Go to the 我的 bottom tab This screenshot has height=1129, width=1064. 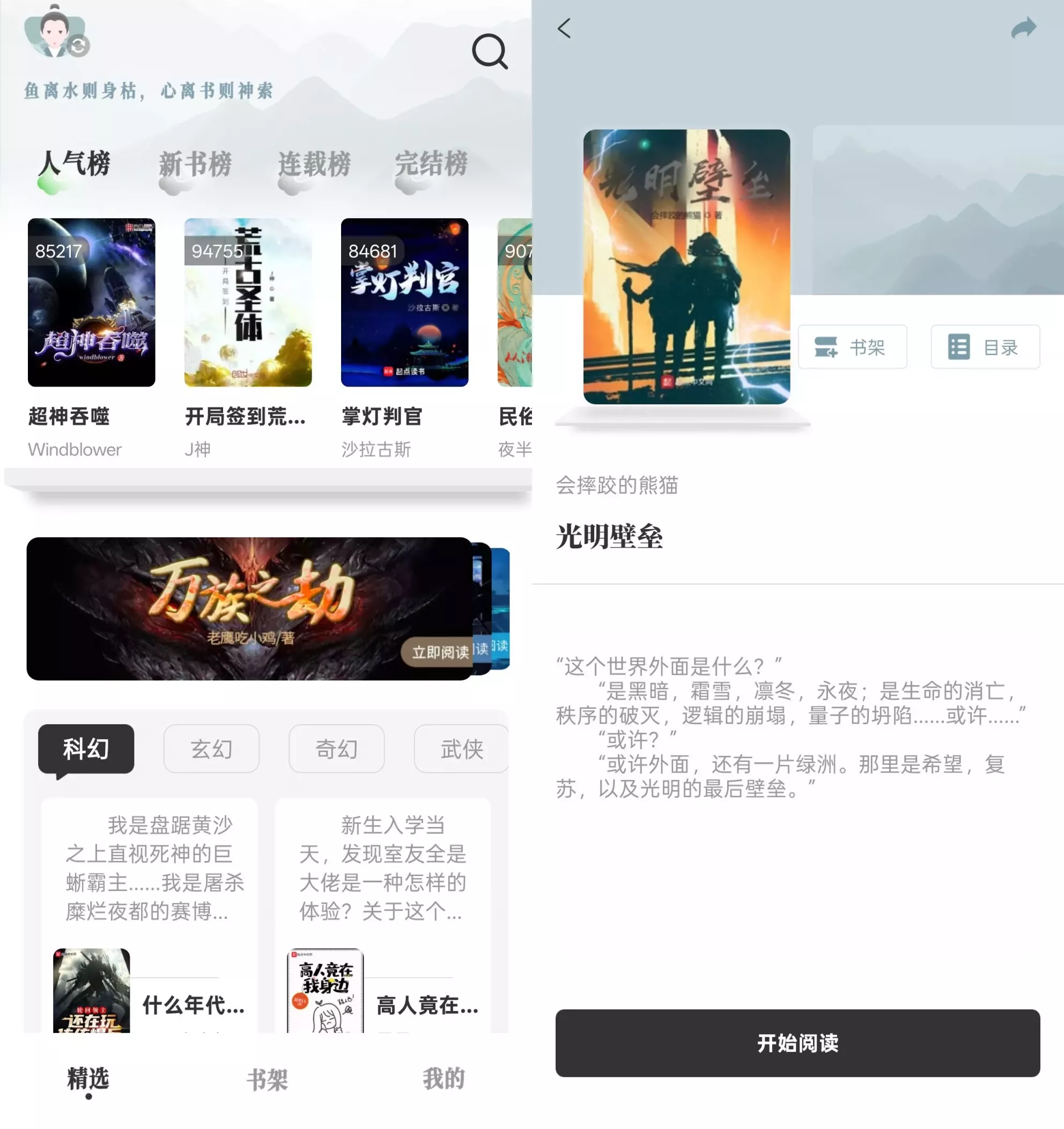[444, 1079]
